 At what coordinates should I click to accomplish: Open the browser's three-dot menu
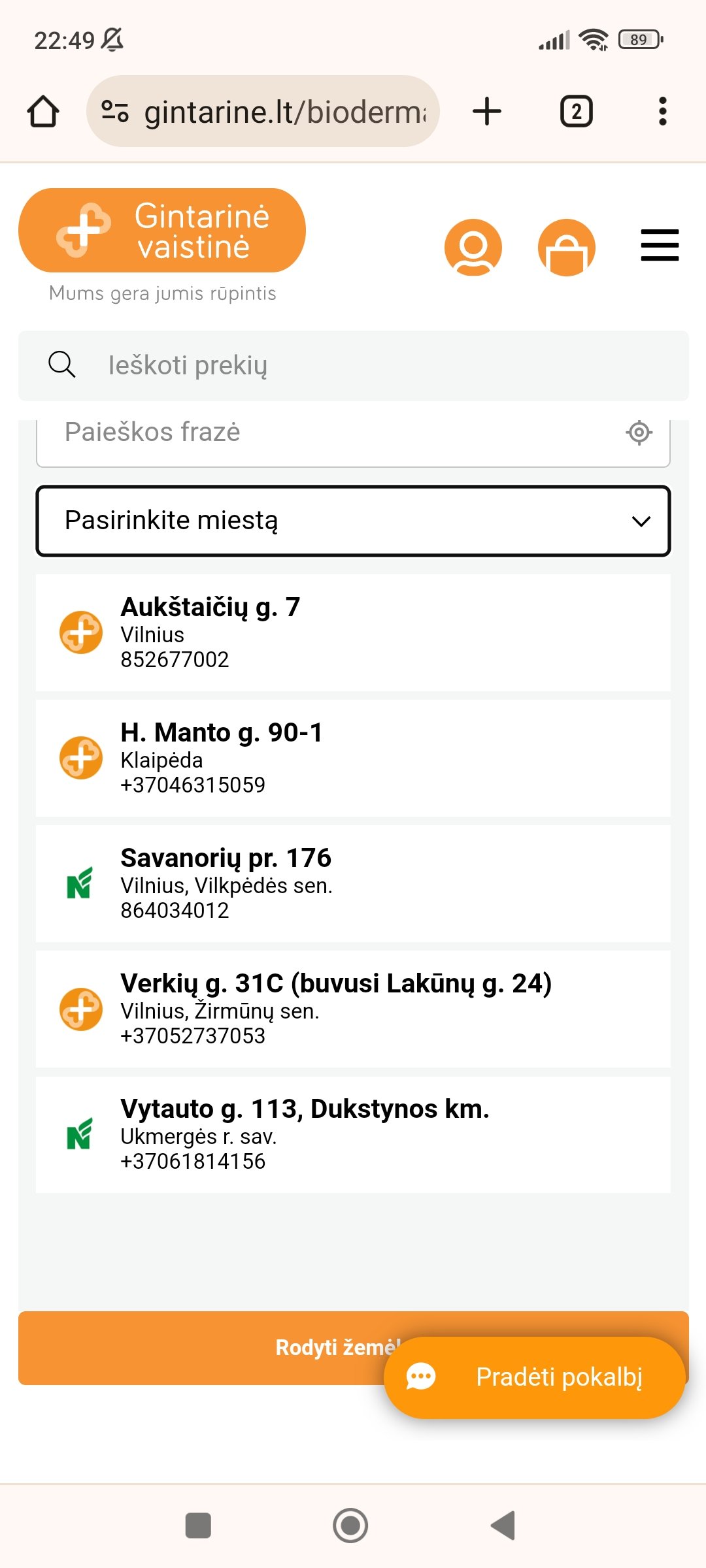click(662, 111)
